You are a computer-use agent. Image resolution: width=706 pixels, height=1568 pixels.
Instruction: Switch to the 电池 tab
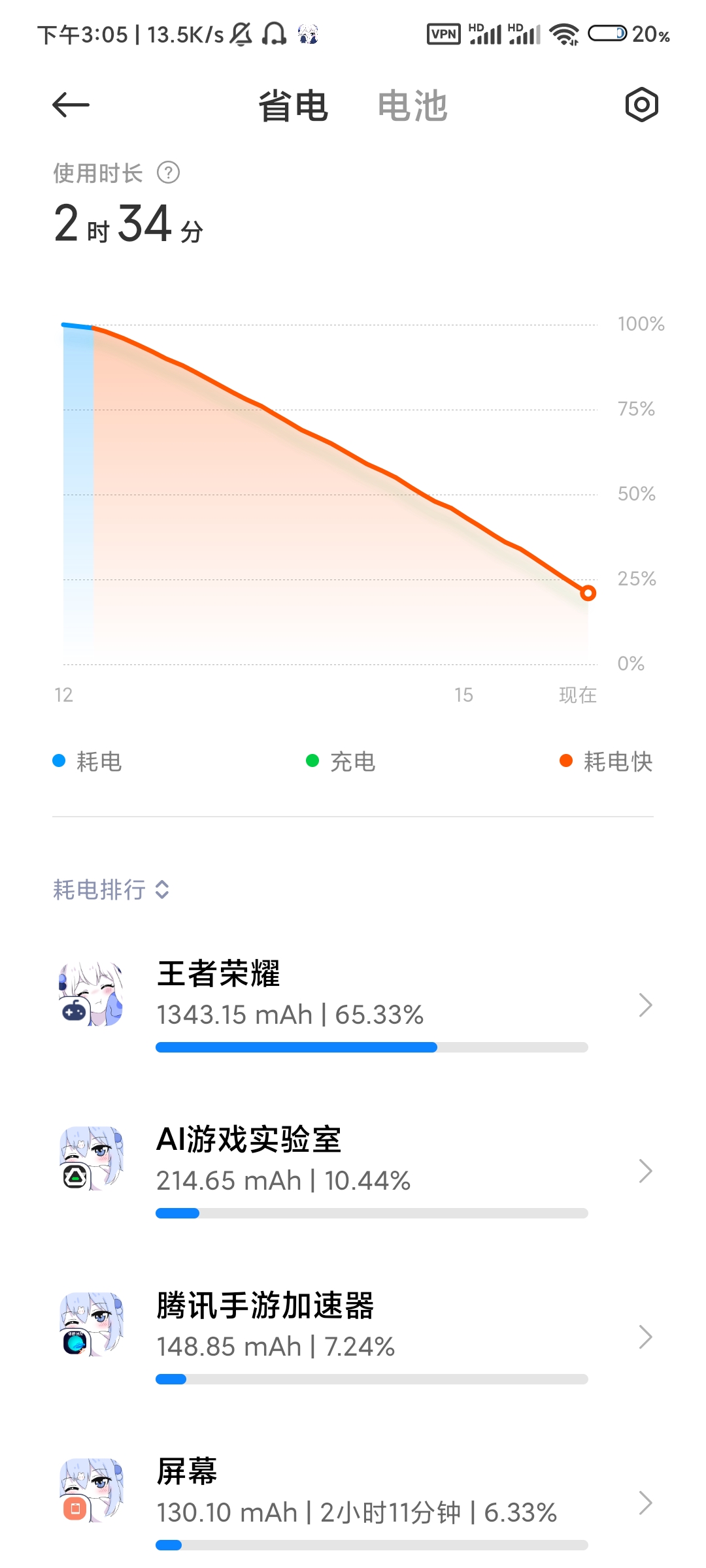point(412,106)
